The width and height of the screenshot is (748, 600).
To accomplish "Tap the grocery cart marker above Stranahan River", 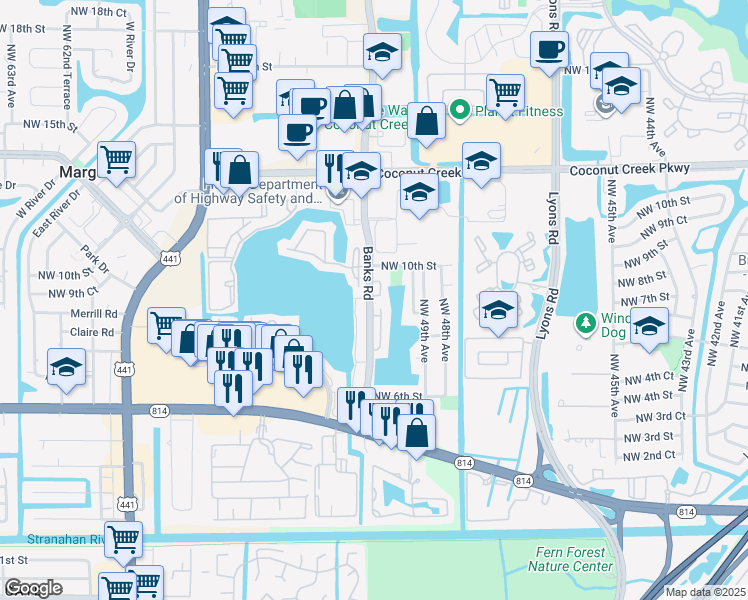I will click(x=123, y=541).
